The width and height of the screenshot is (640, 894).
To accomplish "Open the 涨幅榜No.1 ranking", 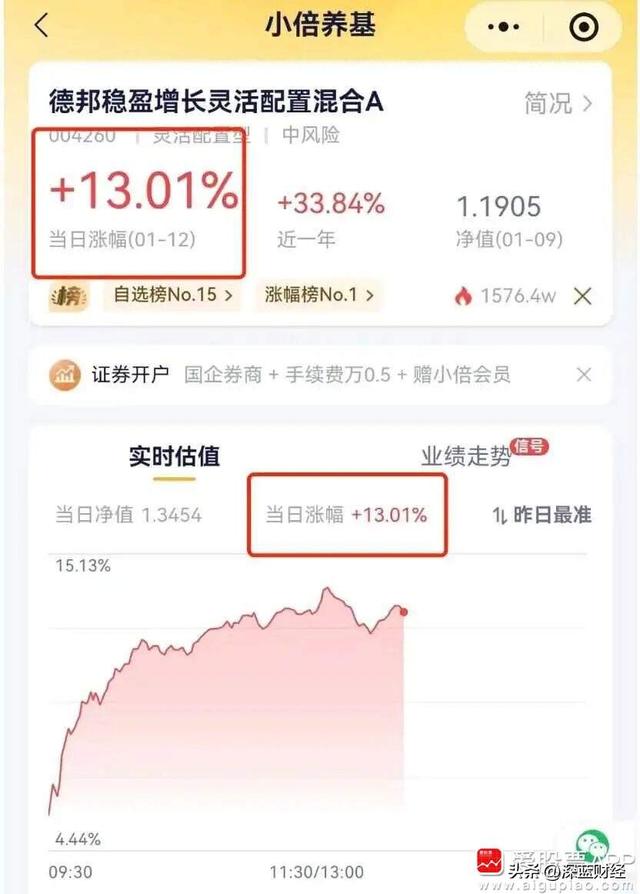I will 320,295.
